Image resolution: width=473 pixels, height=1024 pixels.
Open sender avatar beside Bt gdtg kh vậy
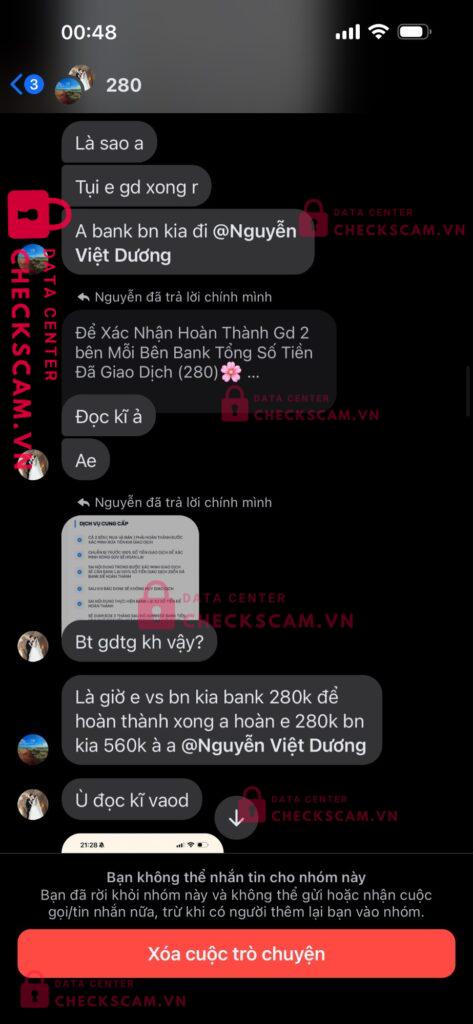click(x=33, y=646)
